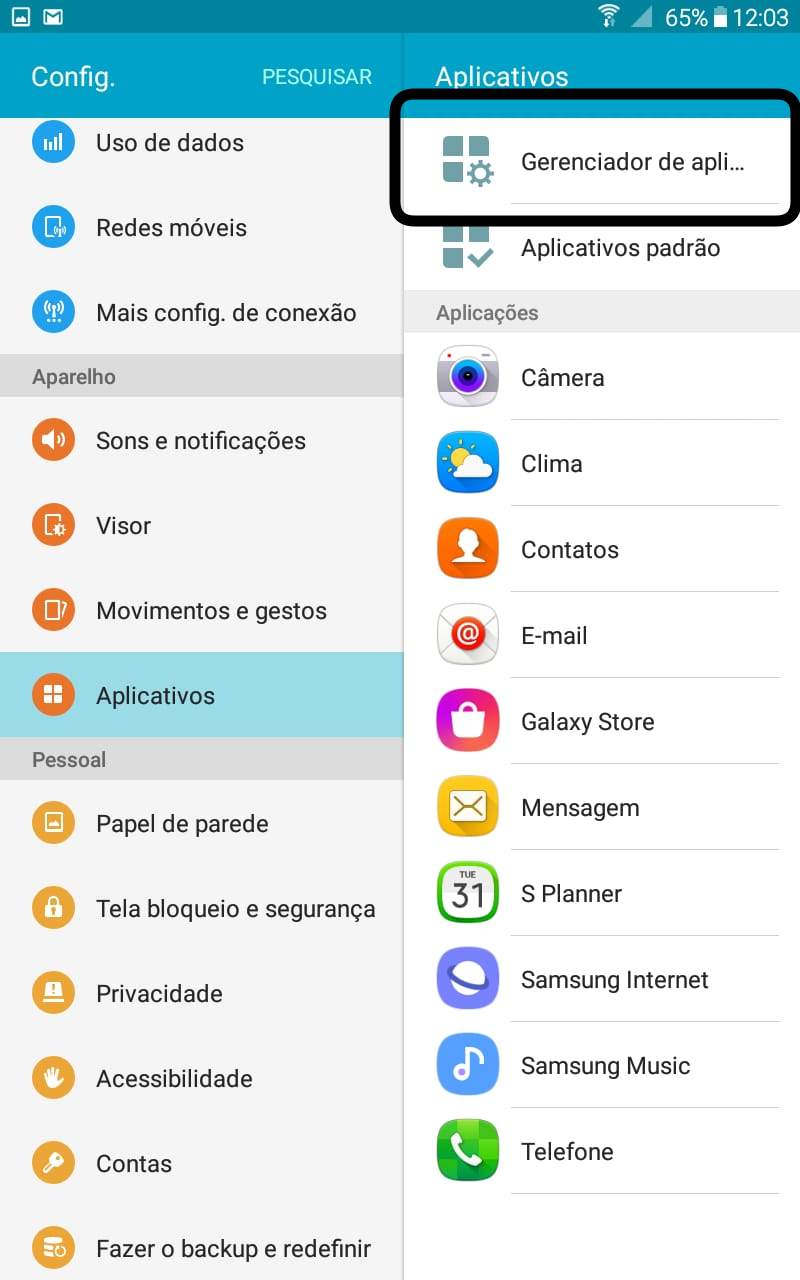Open Gerenciador de aplicativos
800x1280 pixels.
632,162
